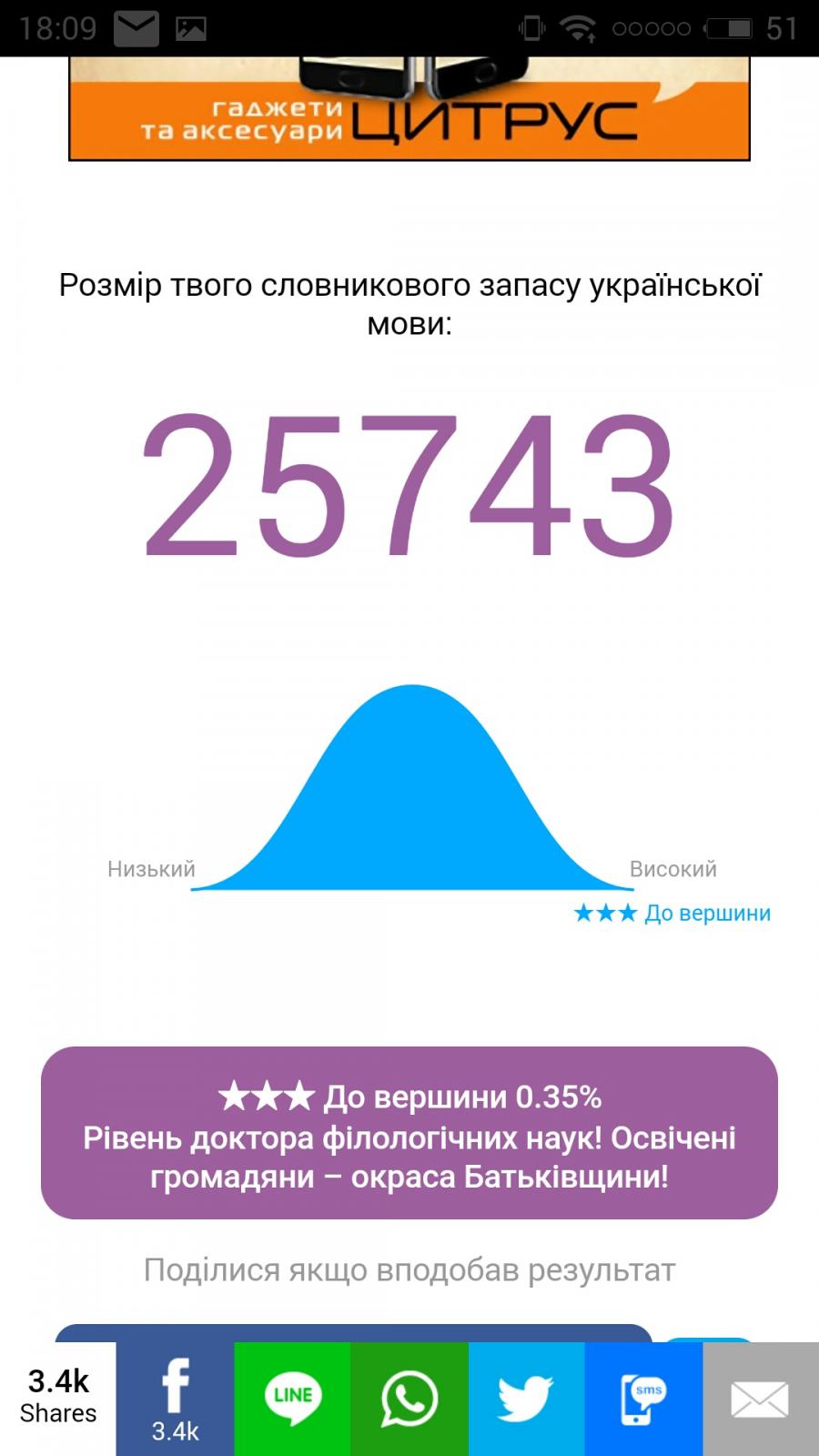Viewport: 819px width, 1456px height.
Task: Share the result by email
Action: pyautogui.click(x=761, y=1399)
